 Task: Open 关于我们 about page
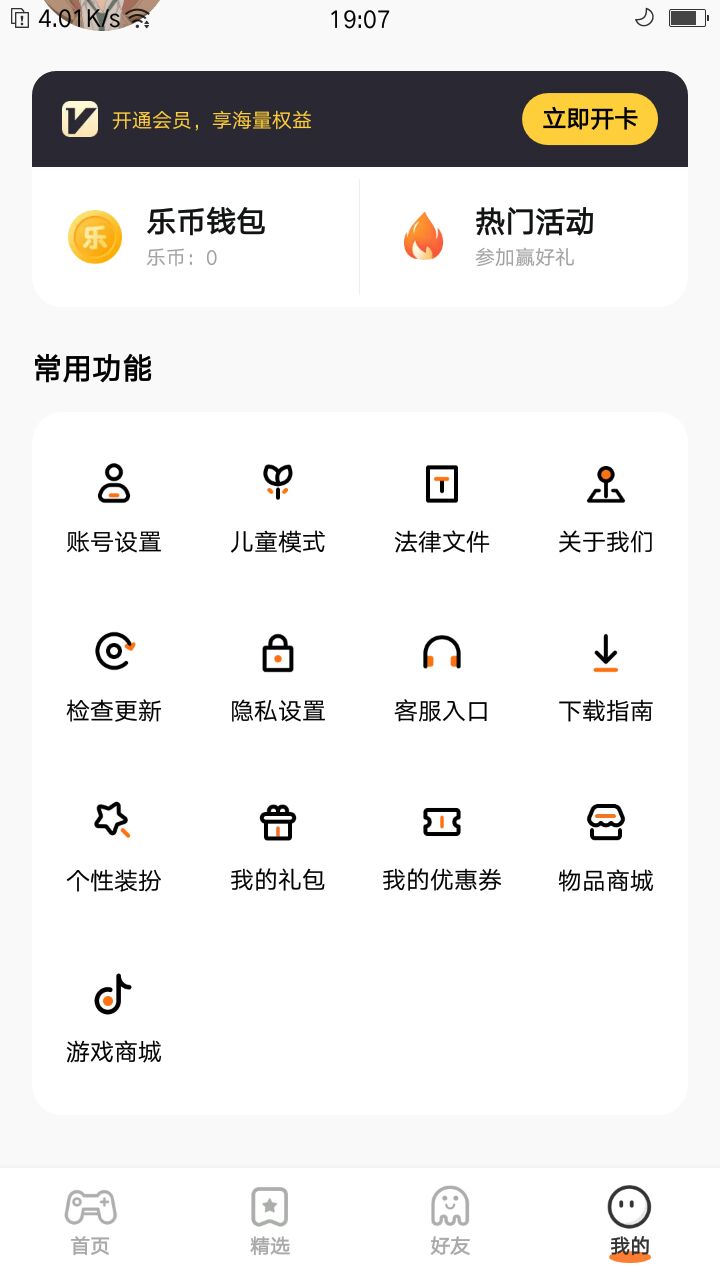(605, 508)
